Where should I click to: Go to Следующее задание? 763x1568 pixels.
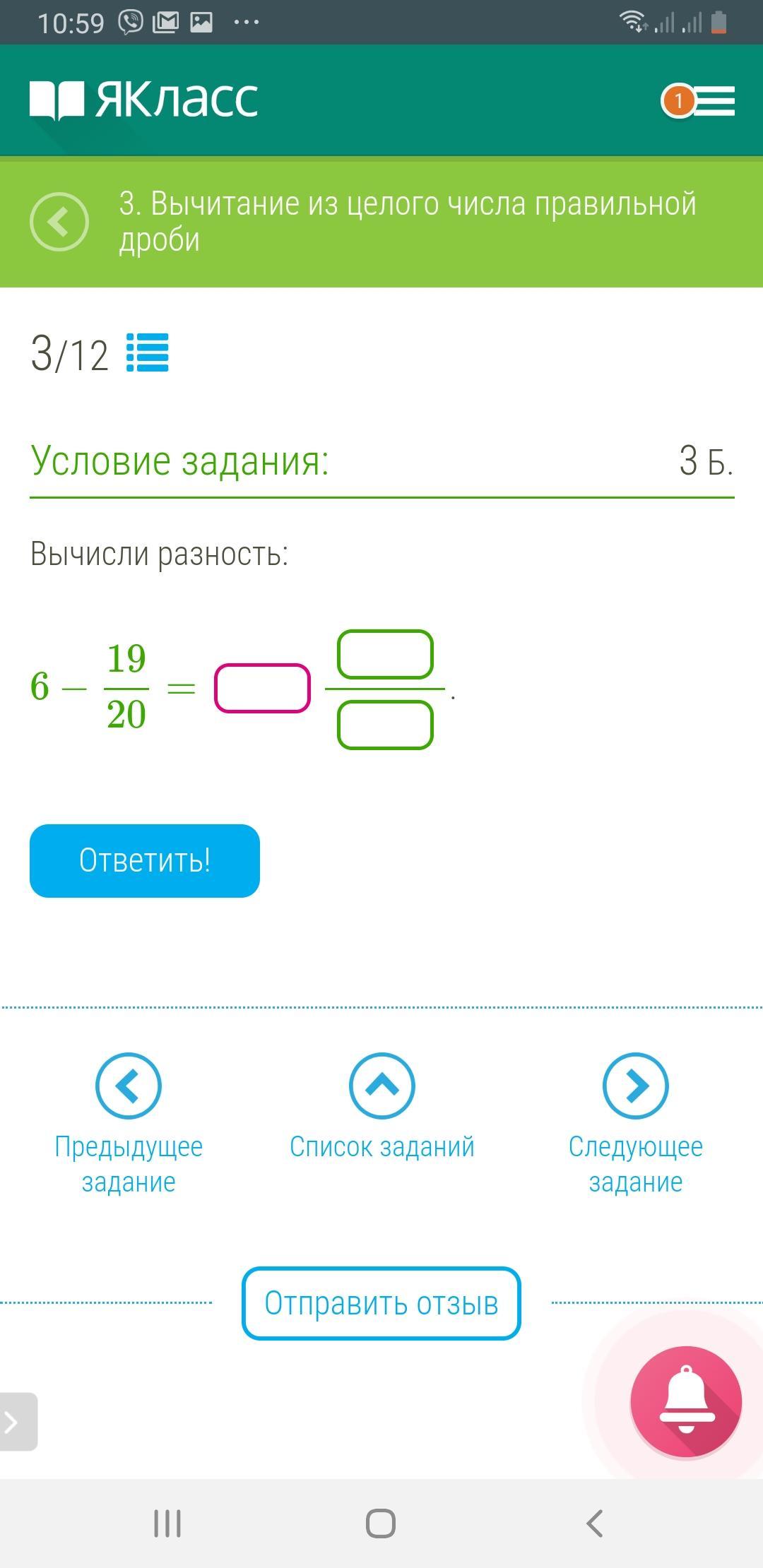pyautogui.click(x=636, y=1124)
